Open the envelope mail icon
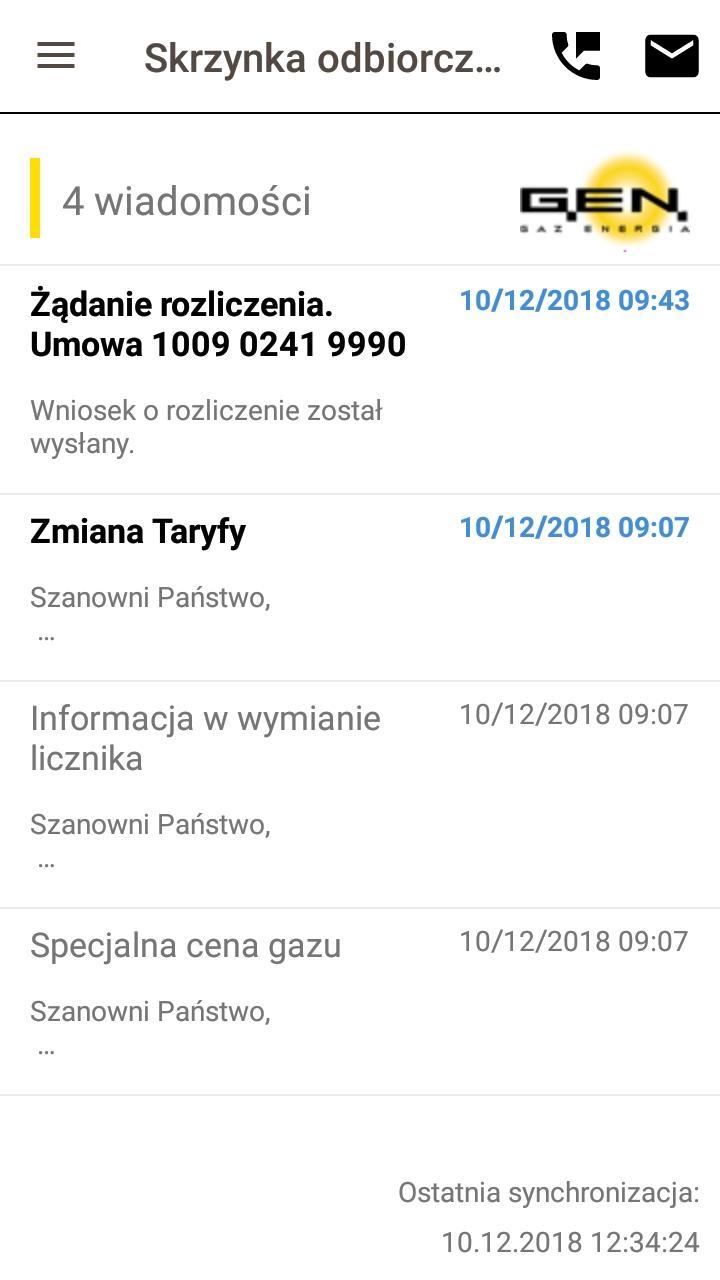This screenshot has height=1280, width=720. tap(672, 56)
